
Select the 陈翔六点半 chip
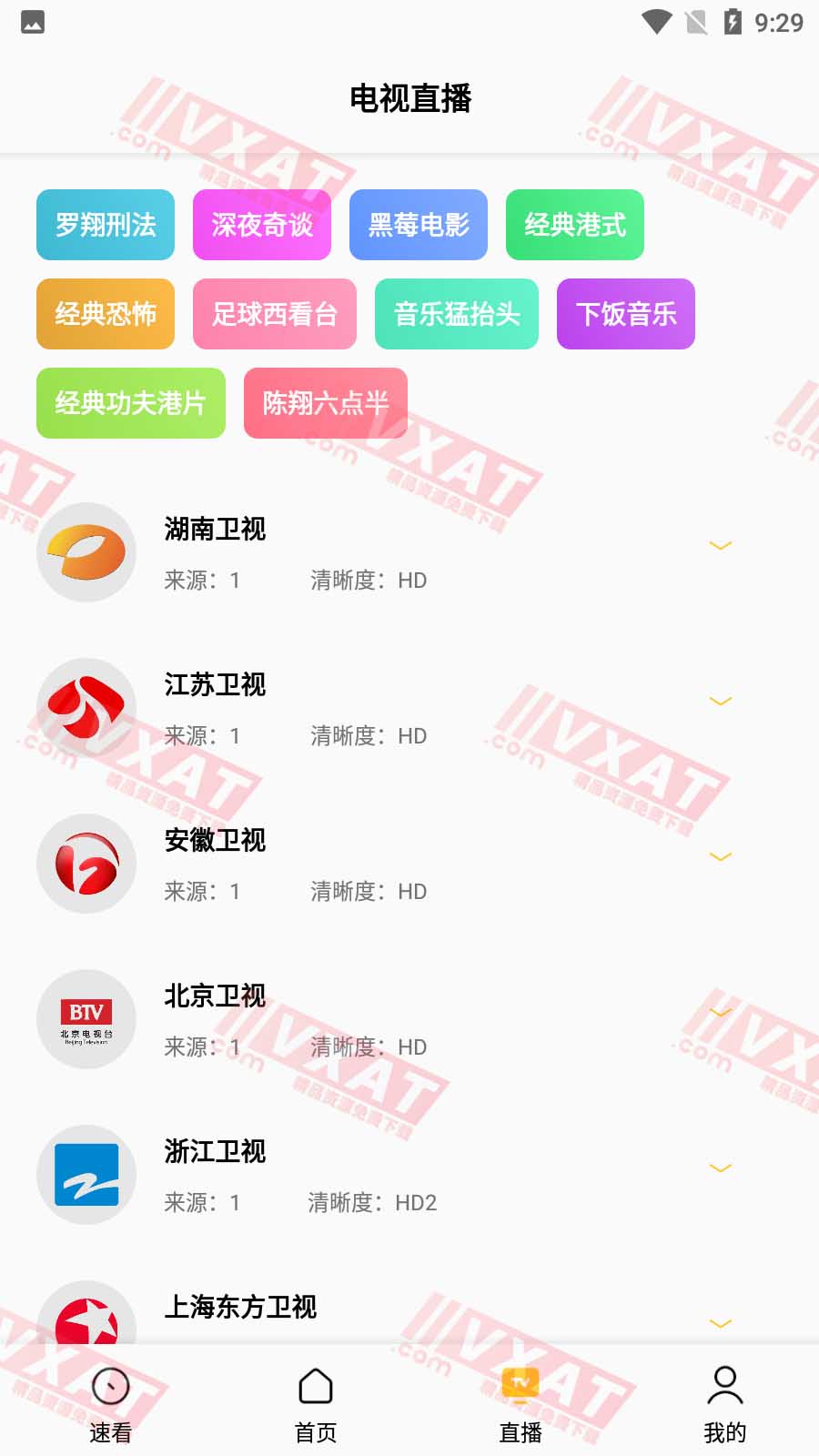[326, 403]
